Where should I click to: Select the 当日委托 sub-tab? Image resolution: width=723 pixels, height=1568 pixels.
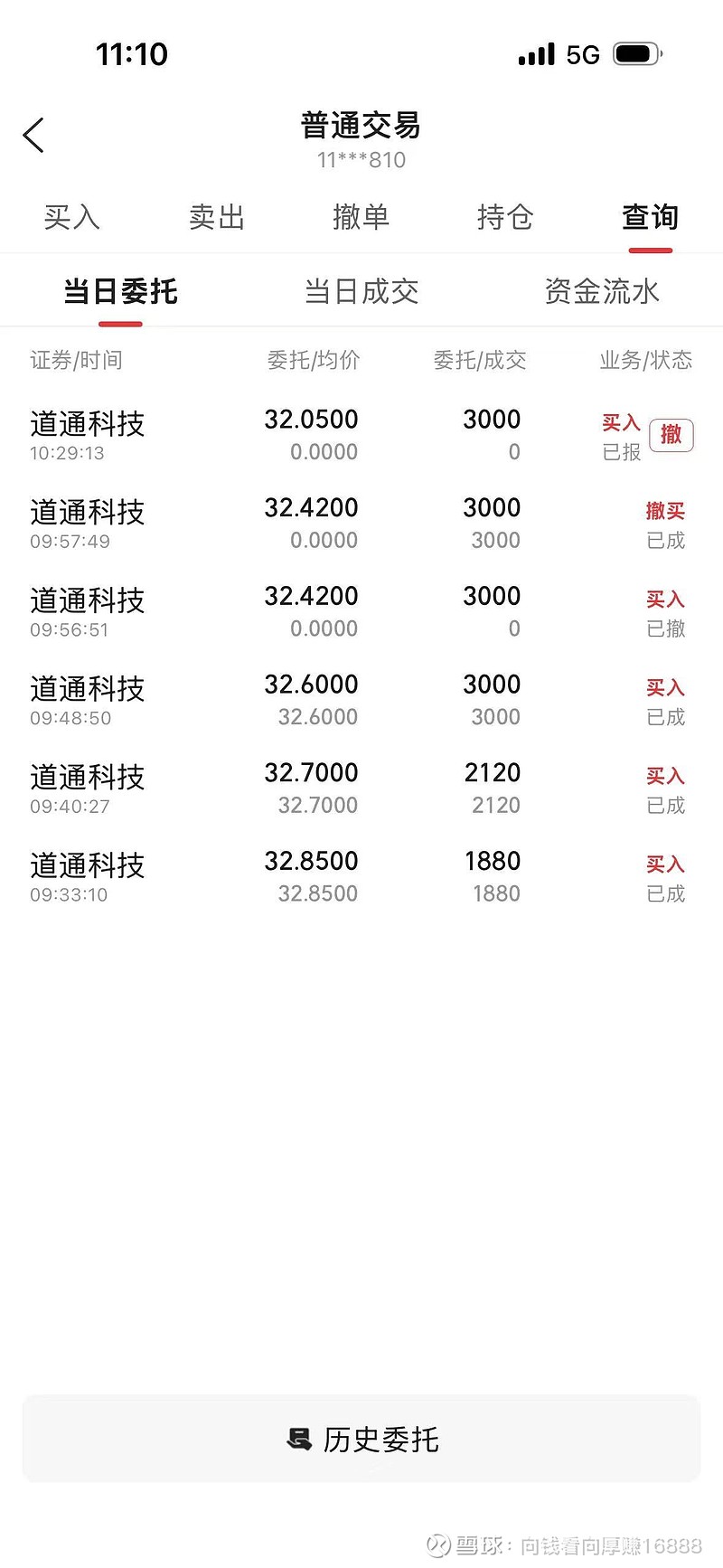click(x=120, y=292)
